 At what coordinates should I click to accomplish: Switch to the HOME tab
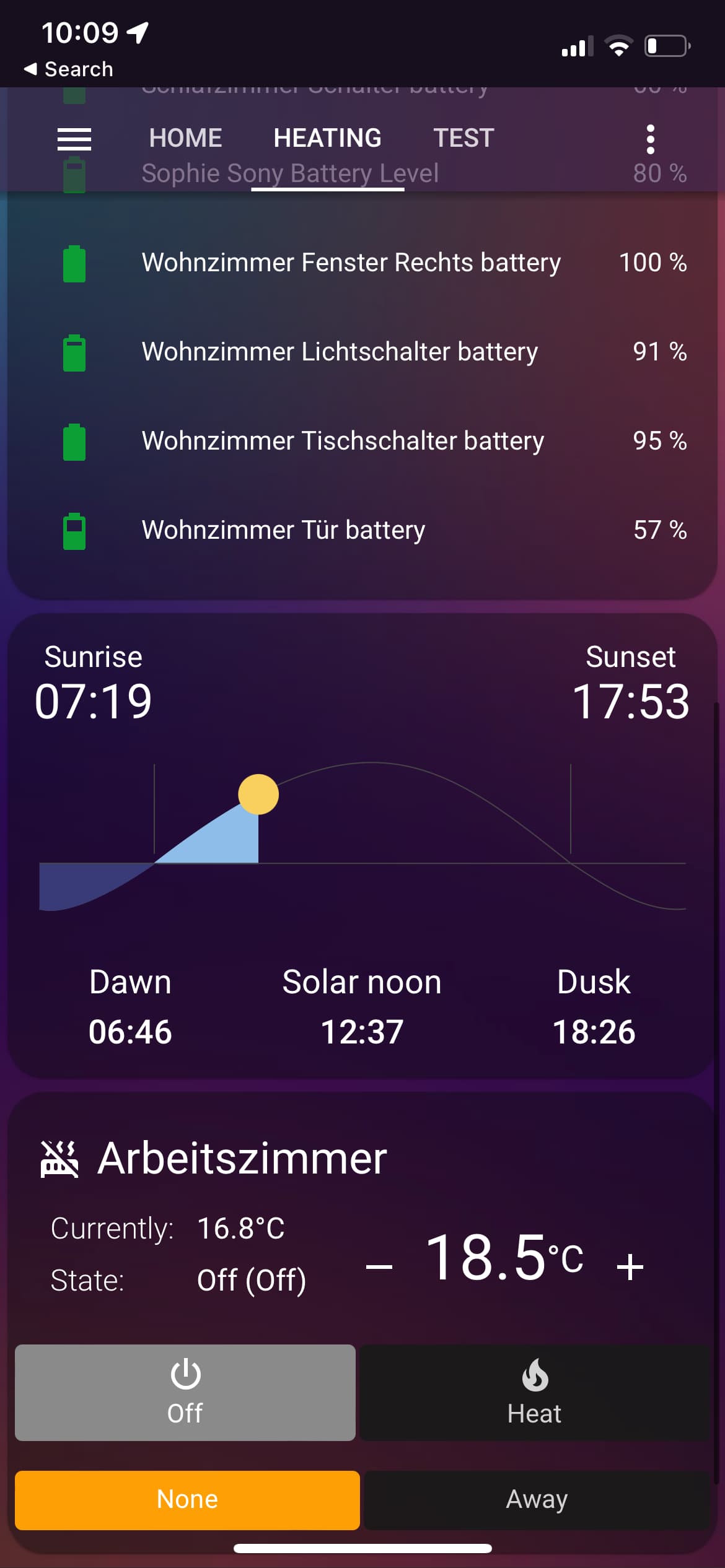185,138
